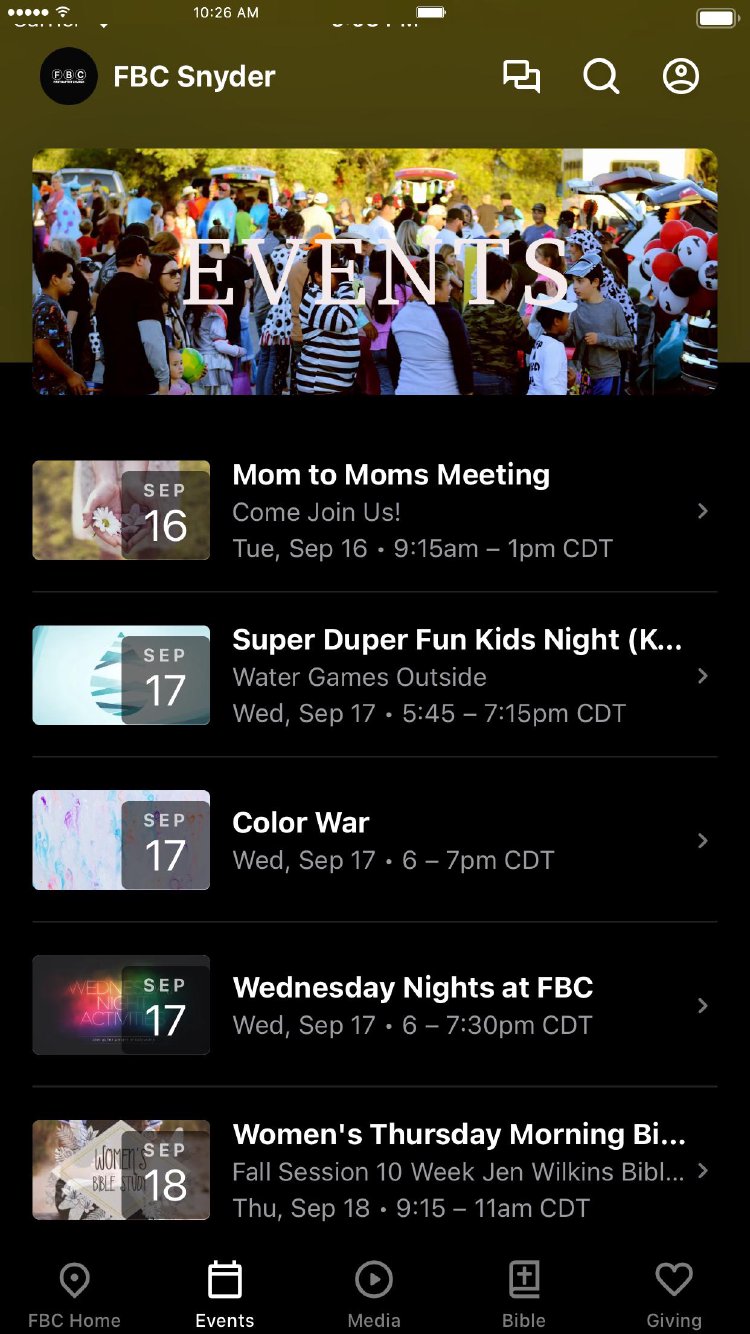Open the Giving tab
The height and width of the screenshot is (1334, 750).
click(x=674, y=1294)
